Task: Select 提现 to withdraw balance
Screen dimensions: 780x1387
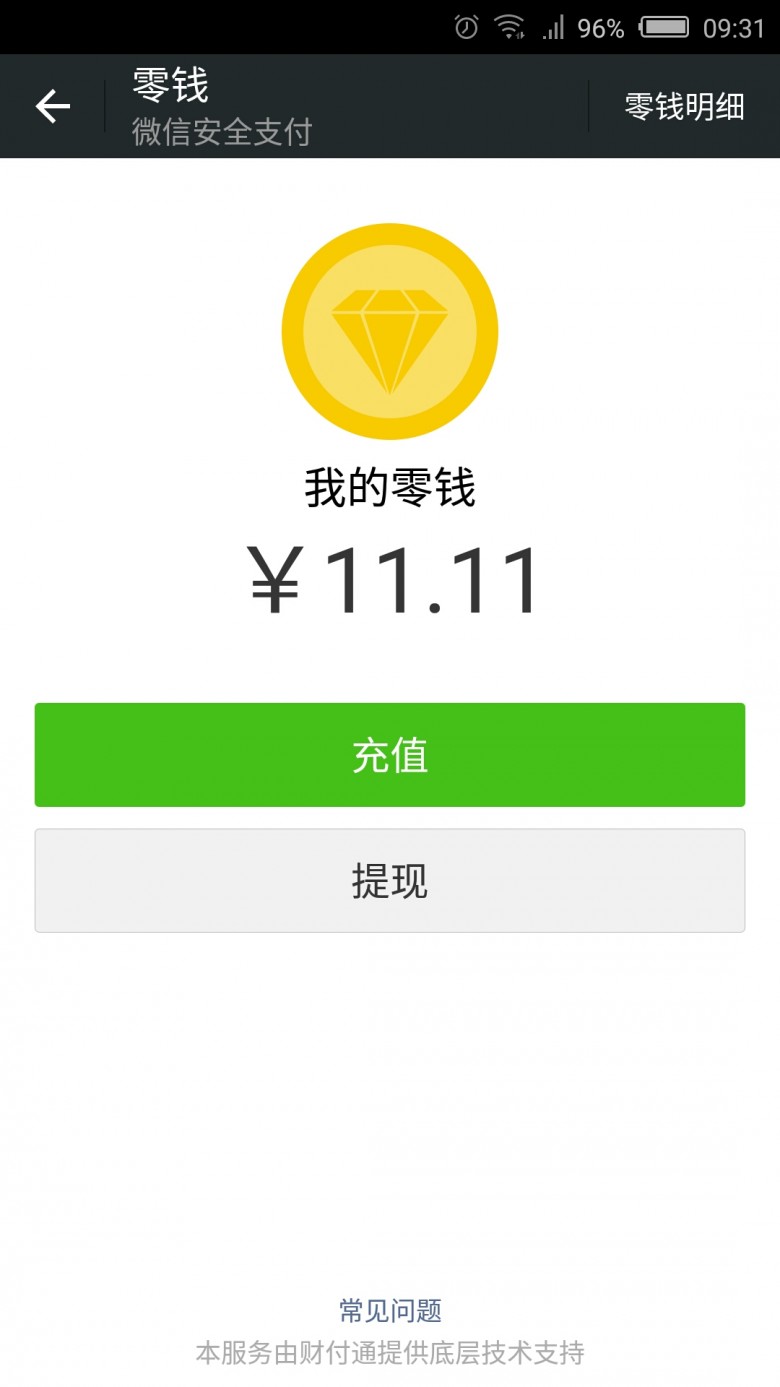Action: click(x=390, y=880)
